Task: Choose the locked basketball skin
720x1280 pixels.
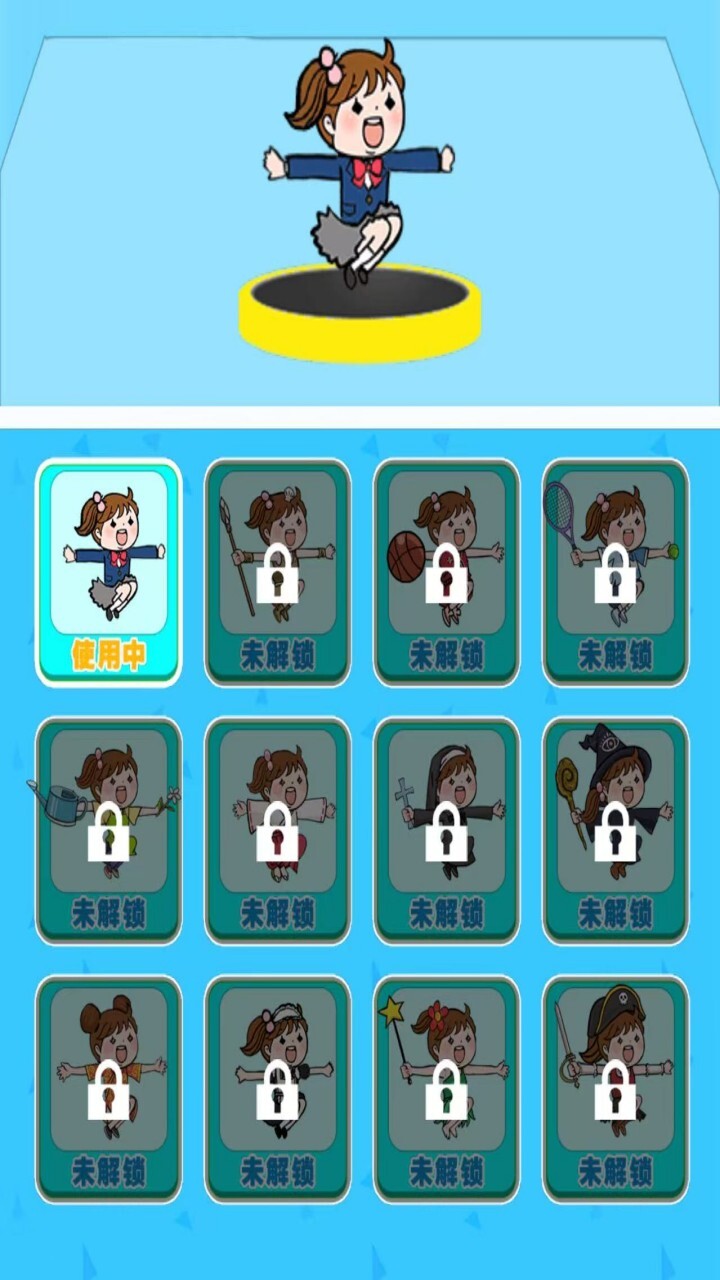Action: [x=446, y=572]
